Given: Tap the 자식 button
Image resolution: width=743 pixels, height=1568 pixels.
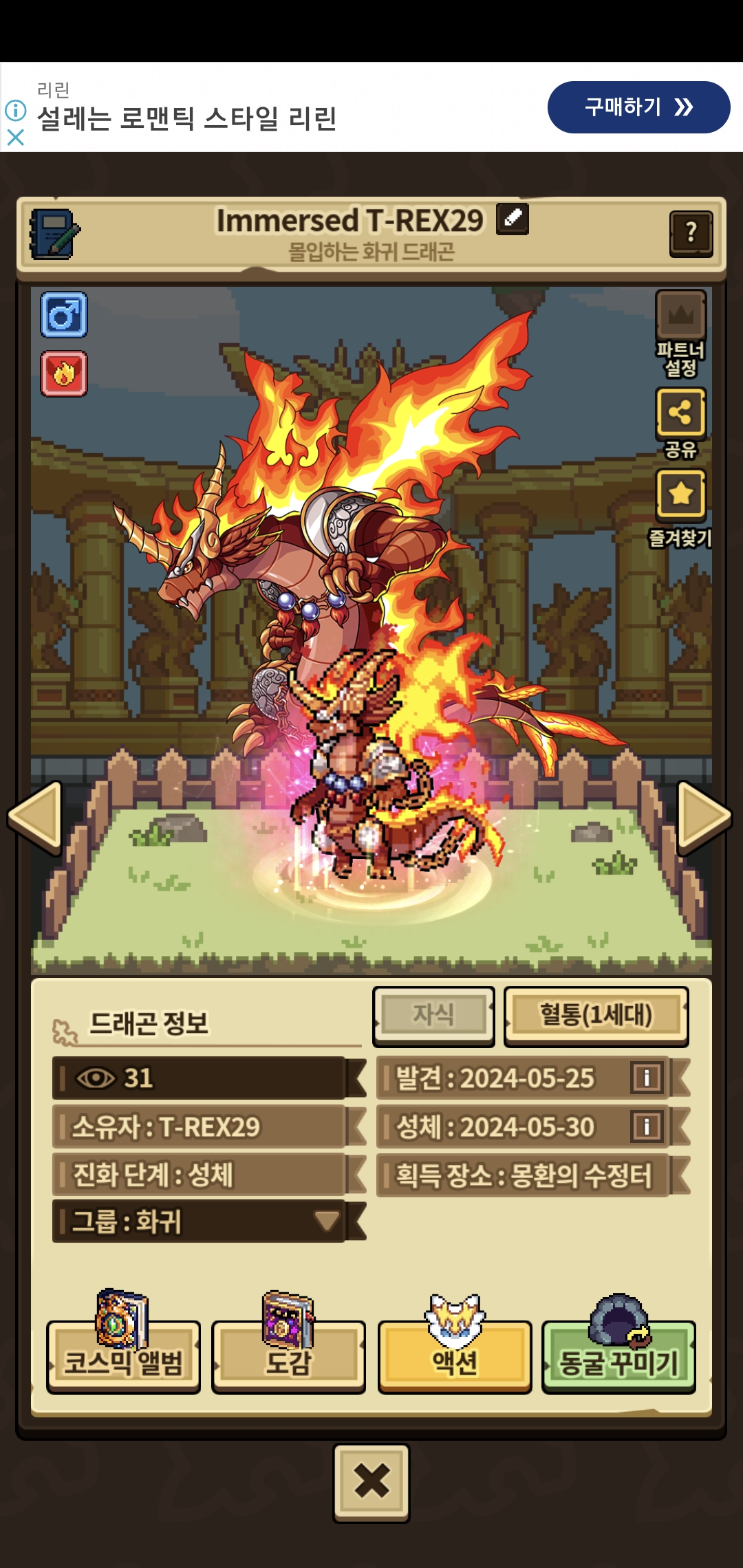Looking at the screenshot, I should pyautogui.click(x=433, y=1016).
